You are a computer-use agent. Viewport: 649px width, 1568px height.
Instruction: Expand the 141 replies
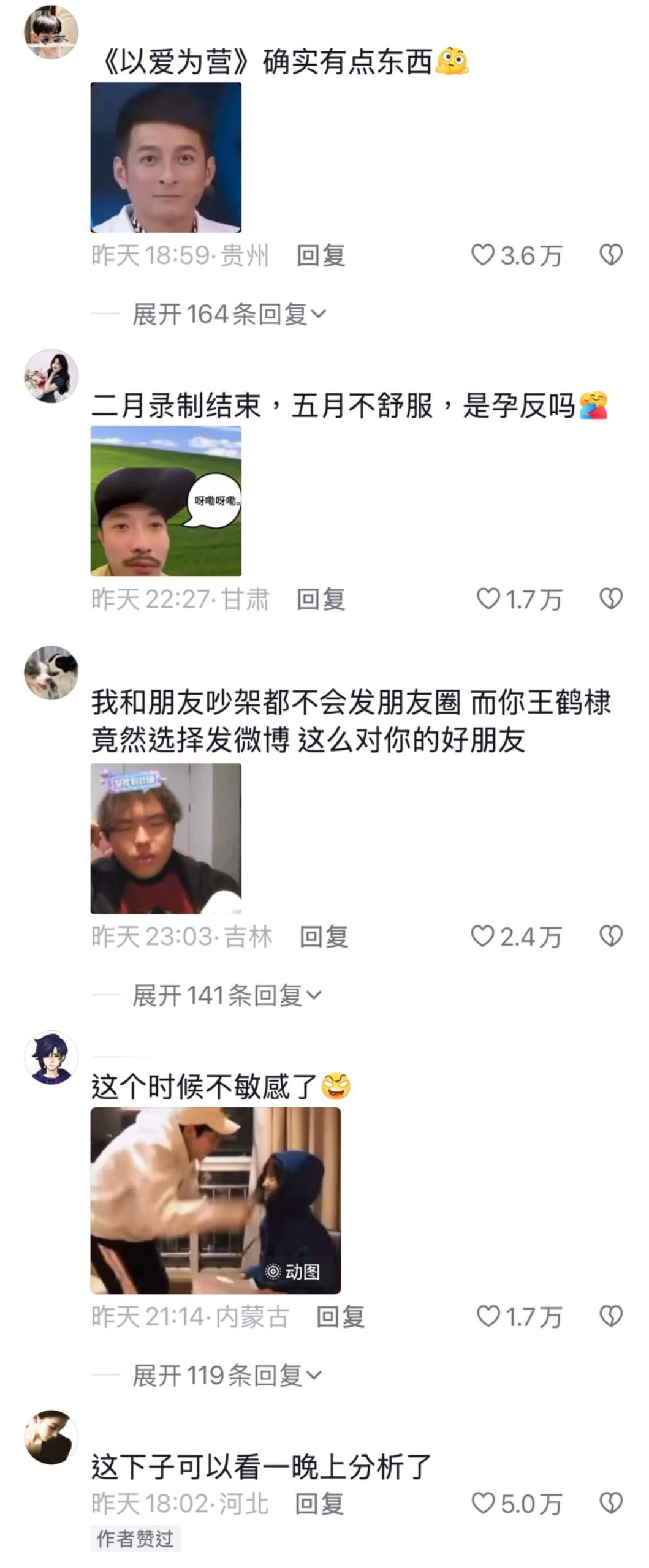227,995
